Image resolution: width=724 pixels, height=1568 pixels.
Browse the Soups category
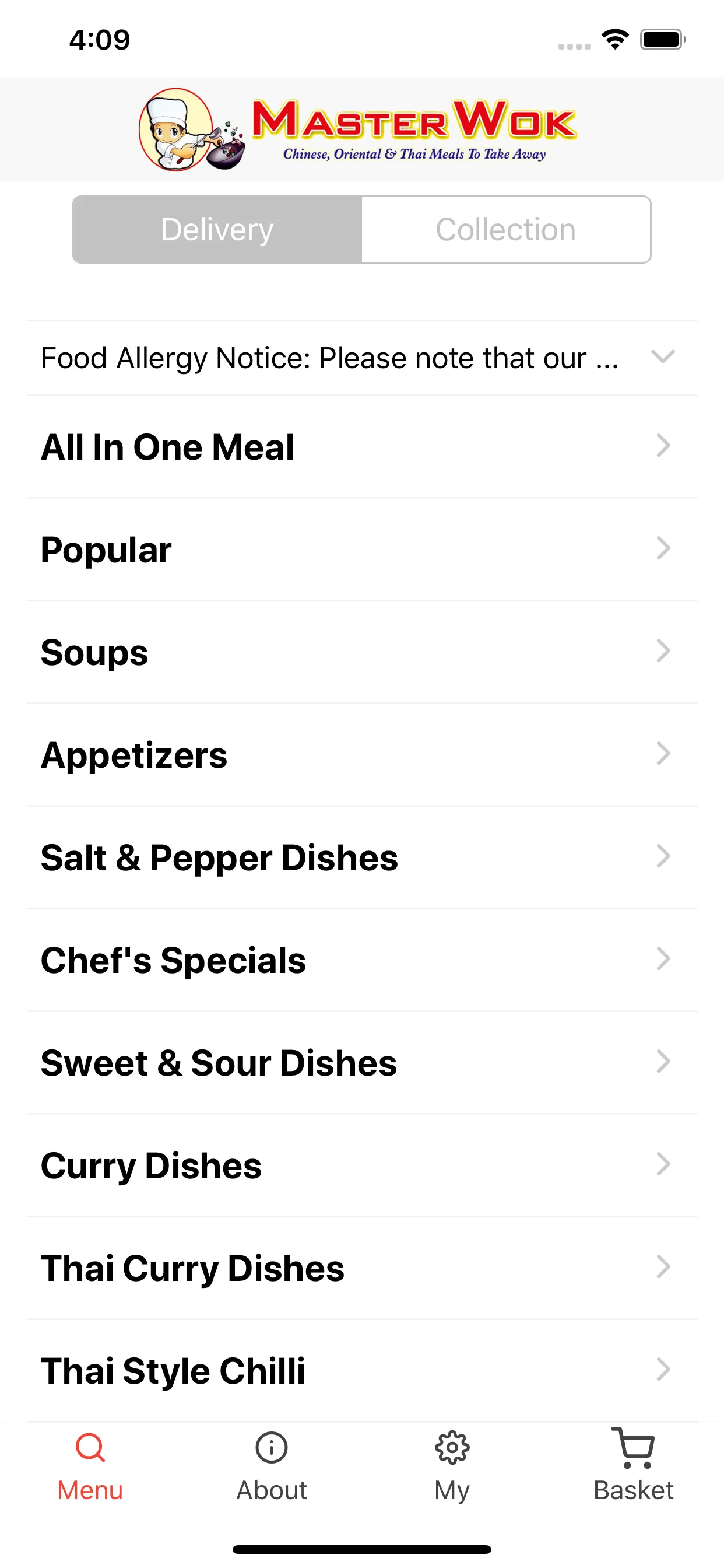[x=361, y=652]
